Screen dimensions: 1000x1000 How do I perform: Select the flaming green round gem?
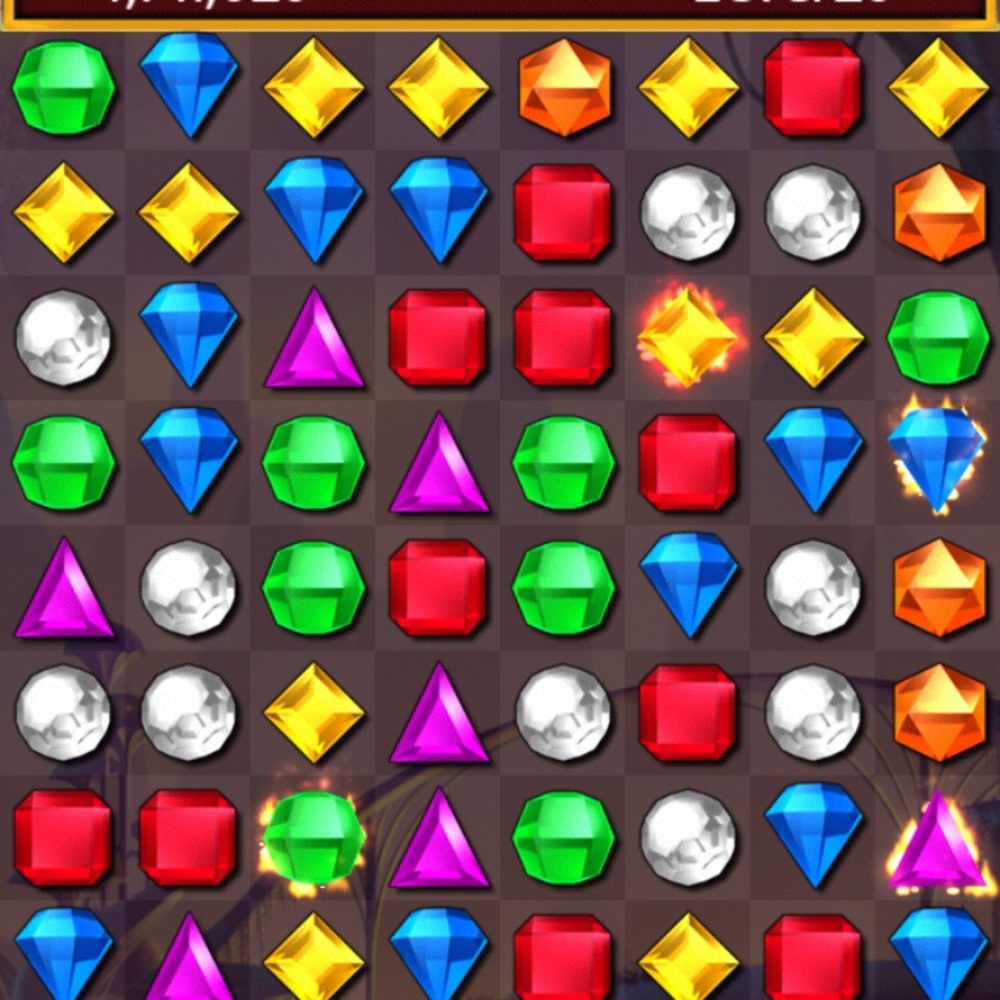(313, 837)
